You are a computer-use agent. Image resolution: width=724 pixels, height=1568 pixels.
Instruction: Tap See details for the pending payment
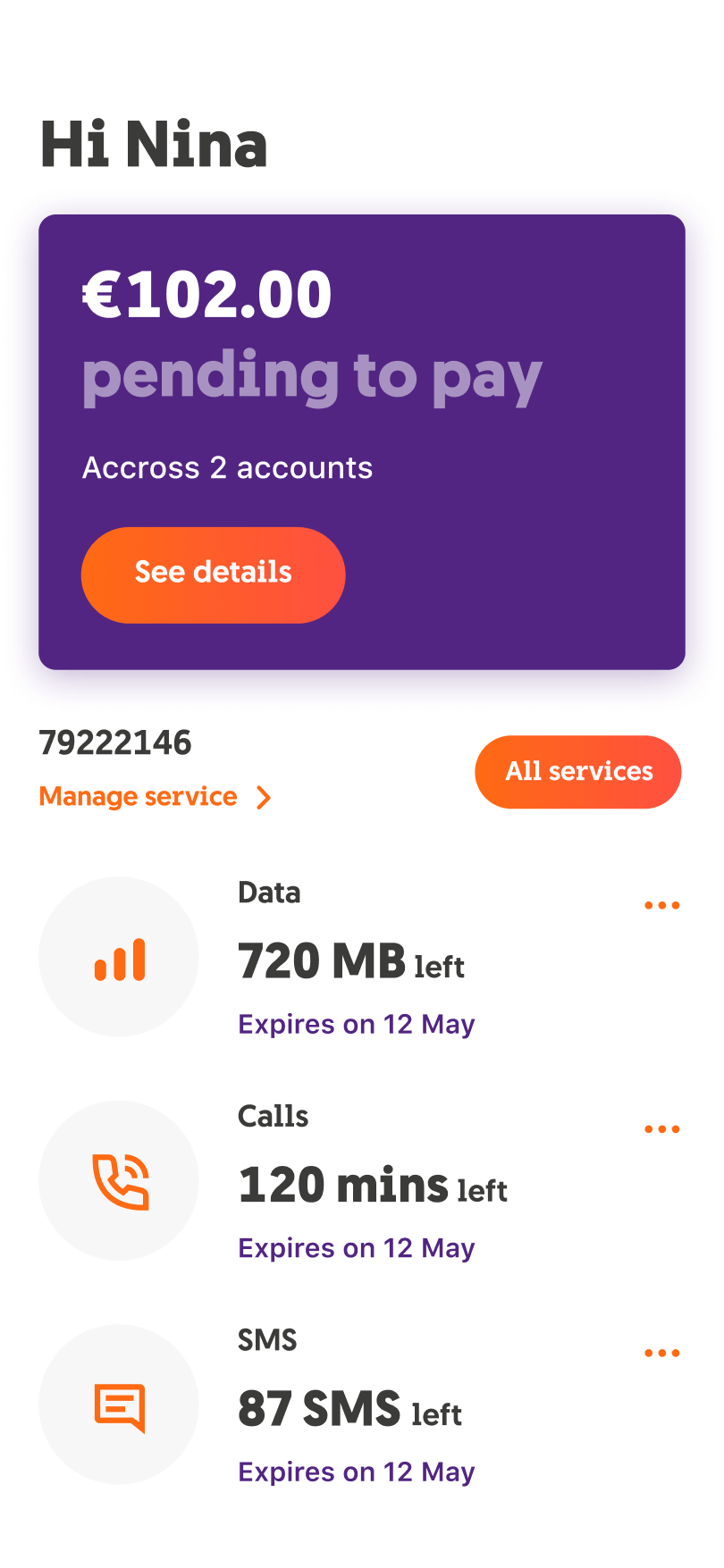(x=213, y=574)
